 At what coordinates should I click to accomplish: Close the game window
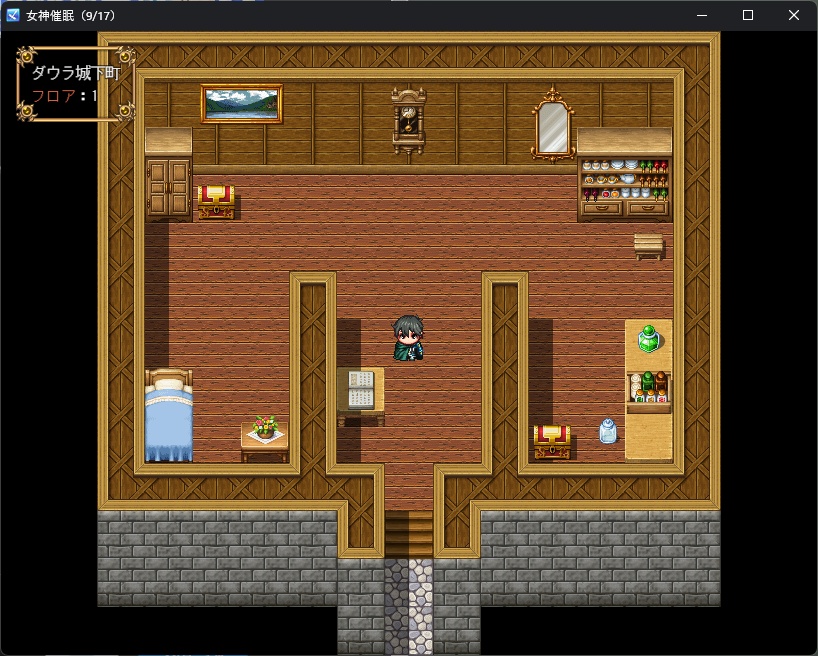coord(794,15)
